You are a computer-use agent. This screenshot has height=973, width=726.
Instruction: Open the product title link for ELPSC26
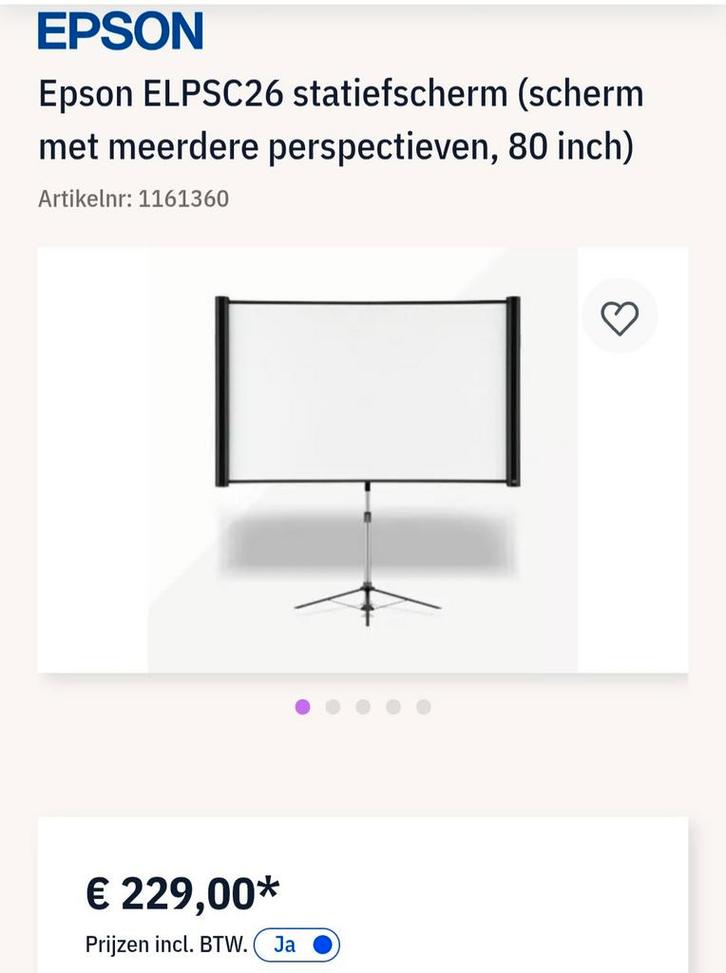(x=340, y=122)
